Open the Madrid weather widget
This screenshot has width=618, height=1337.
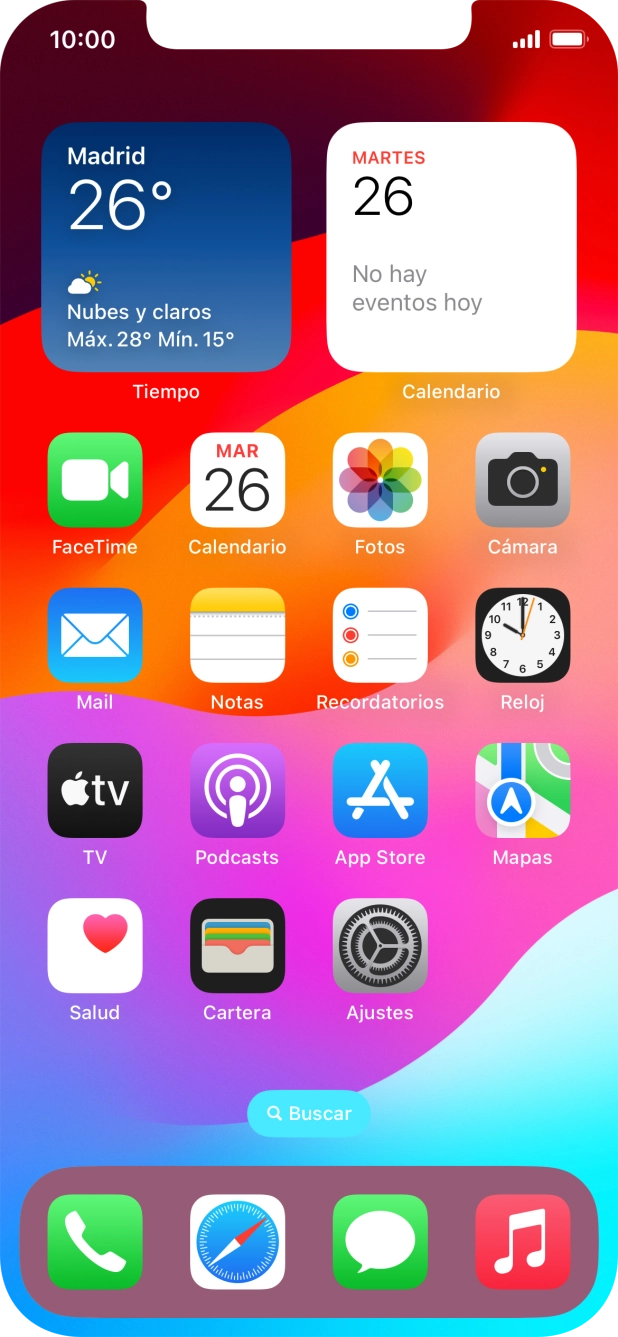point(166,247)
